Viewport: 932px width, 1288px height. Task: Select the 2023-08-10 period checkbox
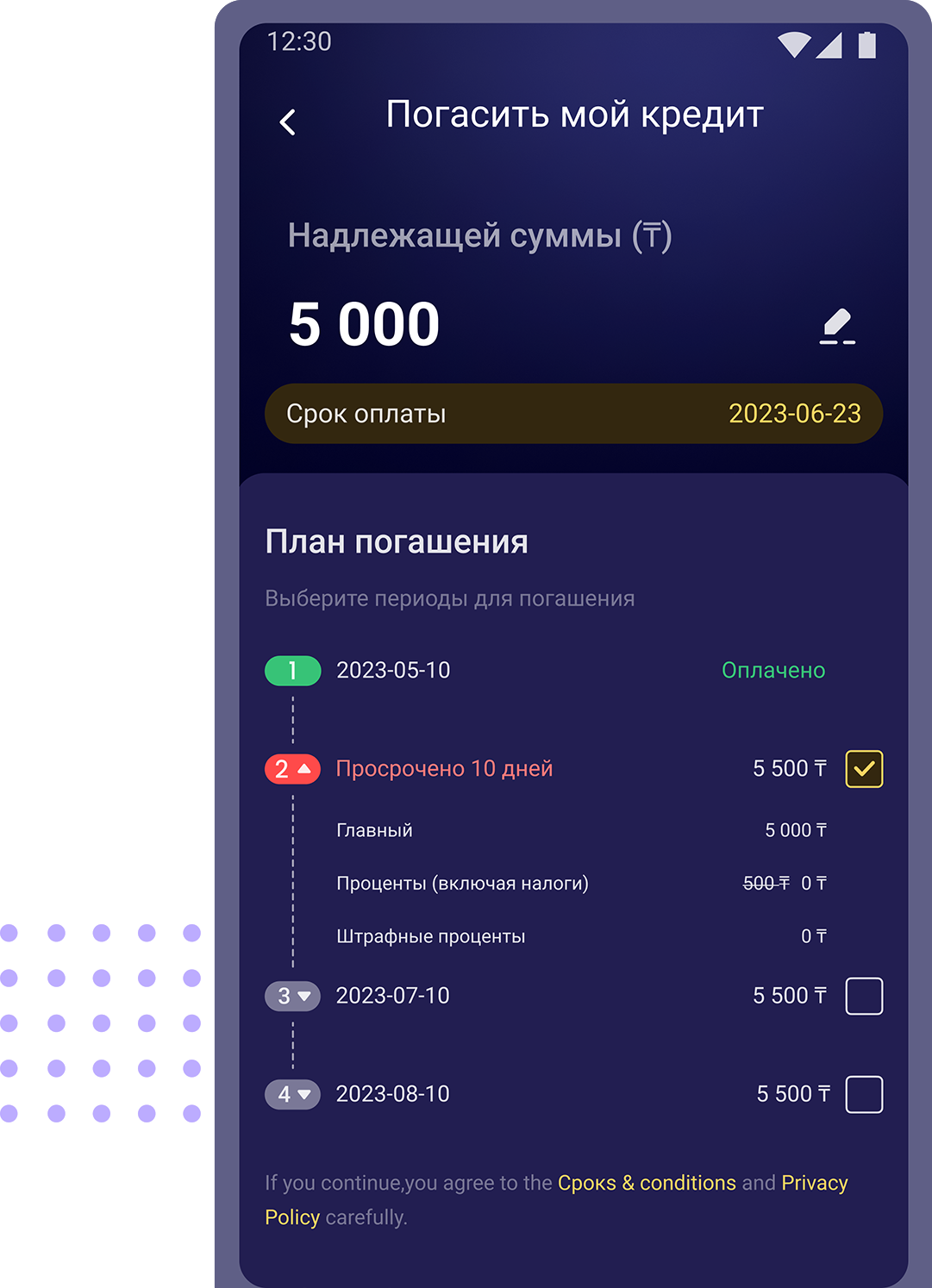864,1094
